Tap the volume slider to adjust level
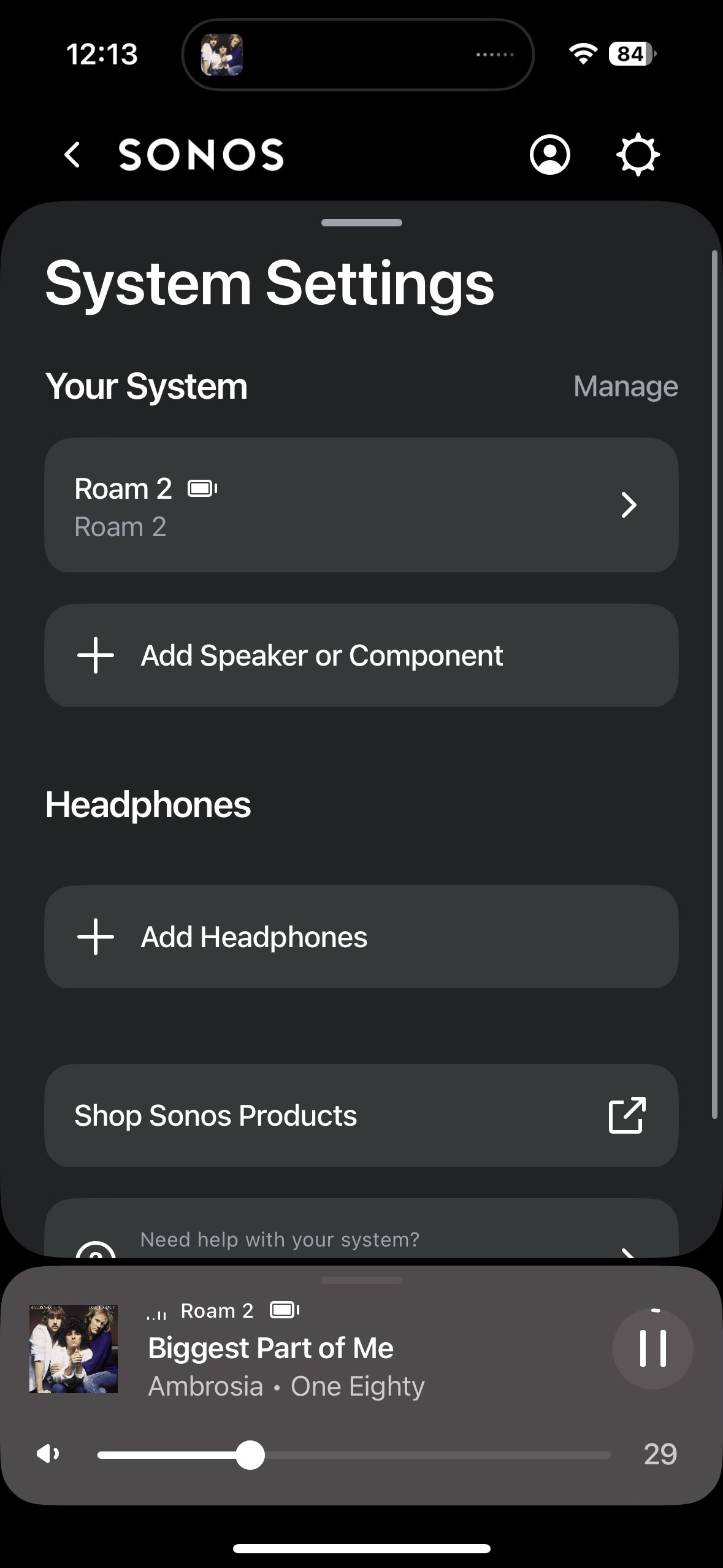 coord(354,1455)
